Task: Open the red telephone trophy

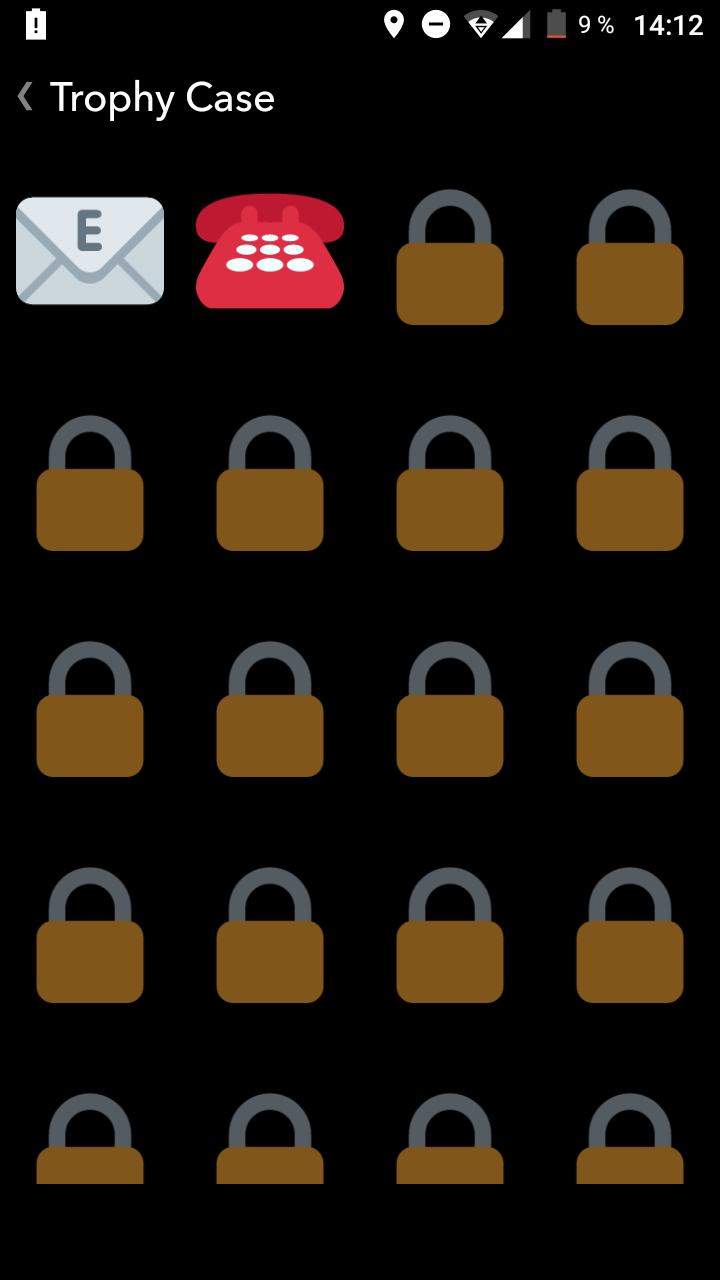Action: click(270, 251)
